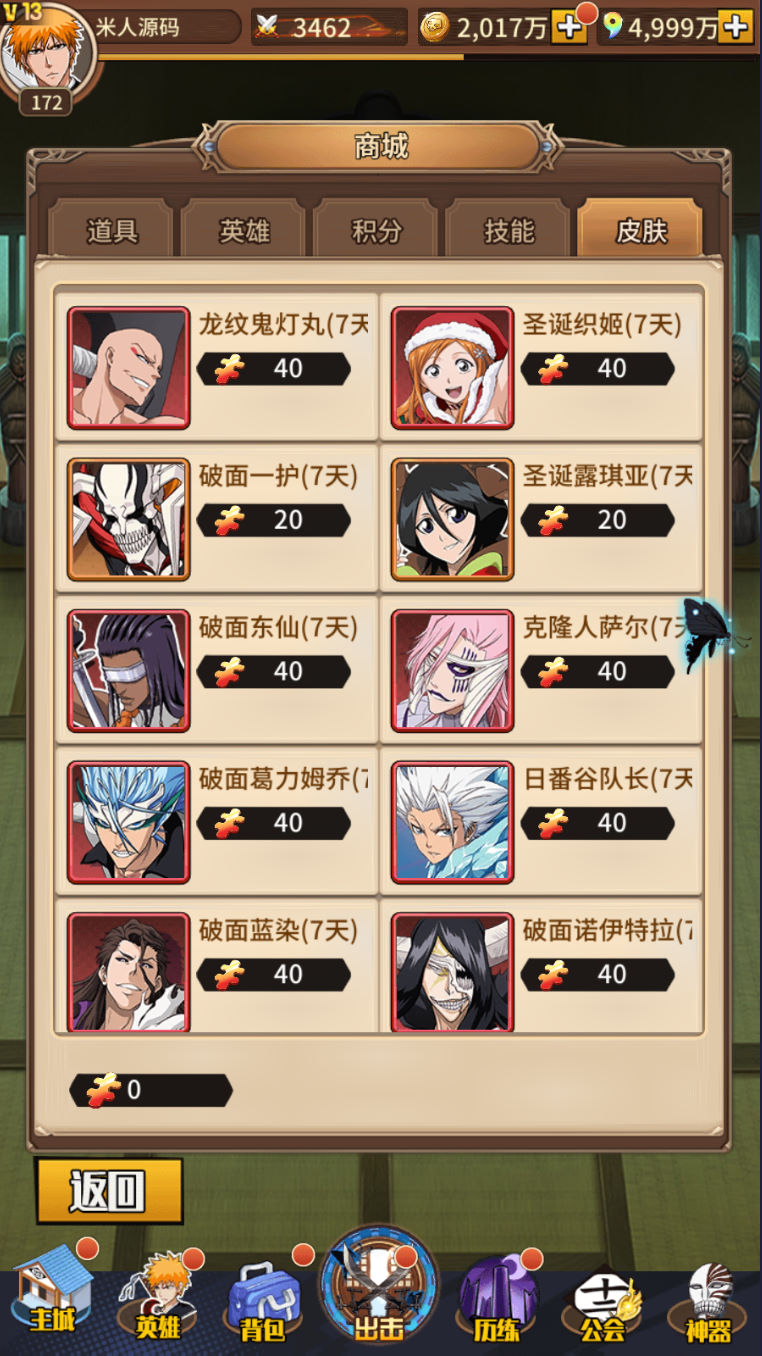Open the 破面一护 skin card
The width and height of the screenshot is (762, 1356).
(217, 519)
